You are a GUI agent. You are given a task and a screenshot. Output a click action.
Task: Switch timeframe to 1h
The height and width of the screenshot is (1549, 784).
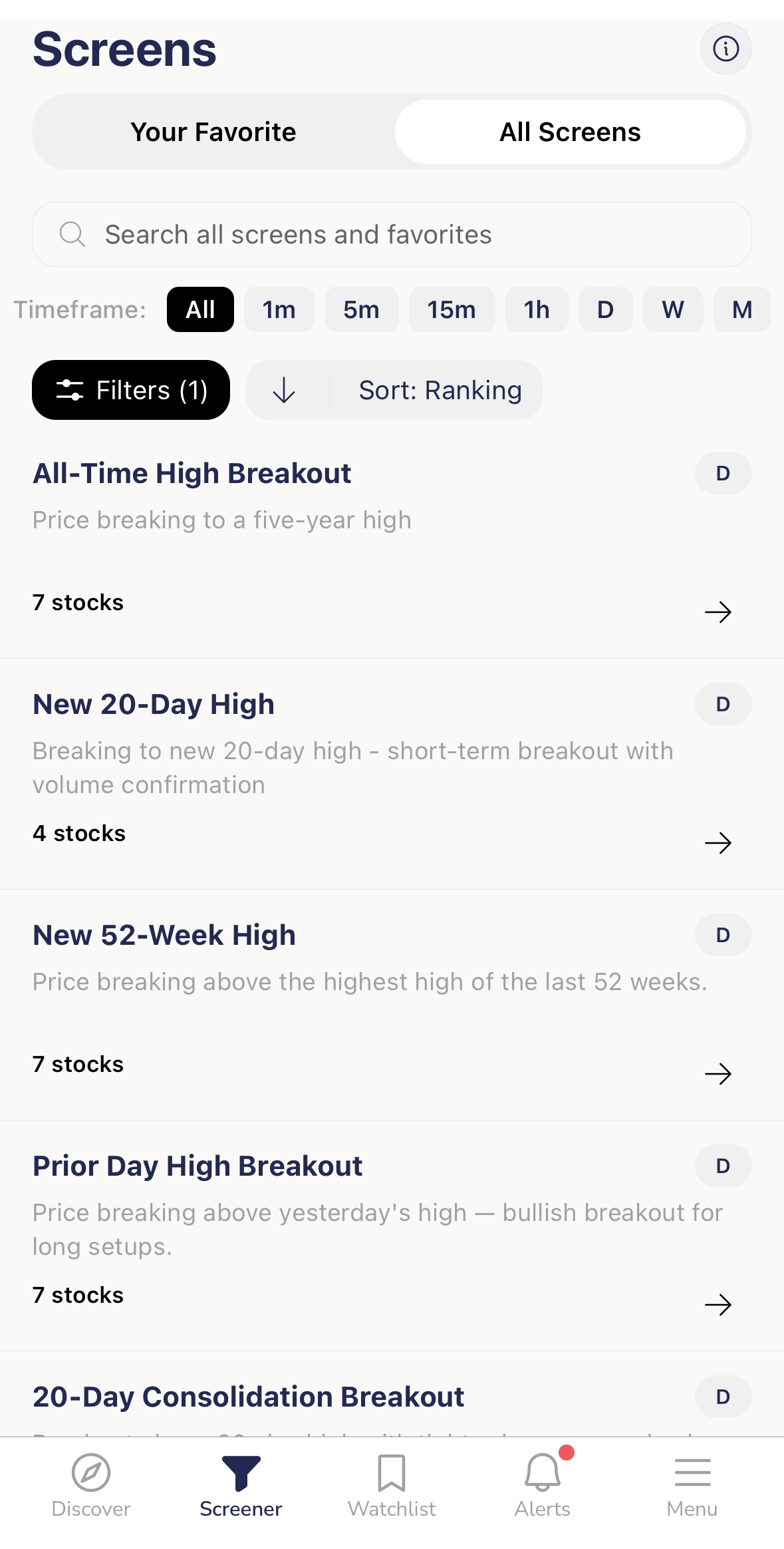pos(536,309)
